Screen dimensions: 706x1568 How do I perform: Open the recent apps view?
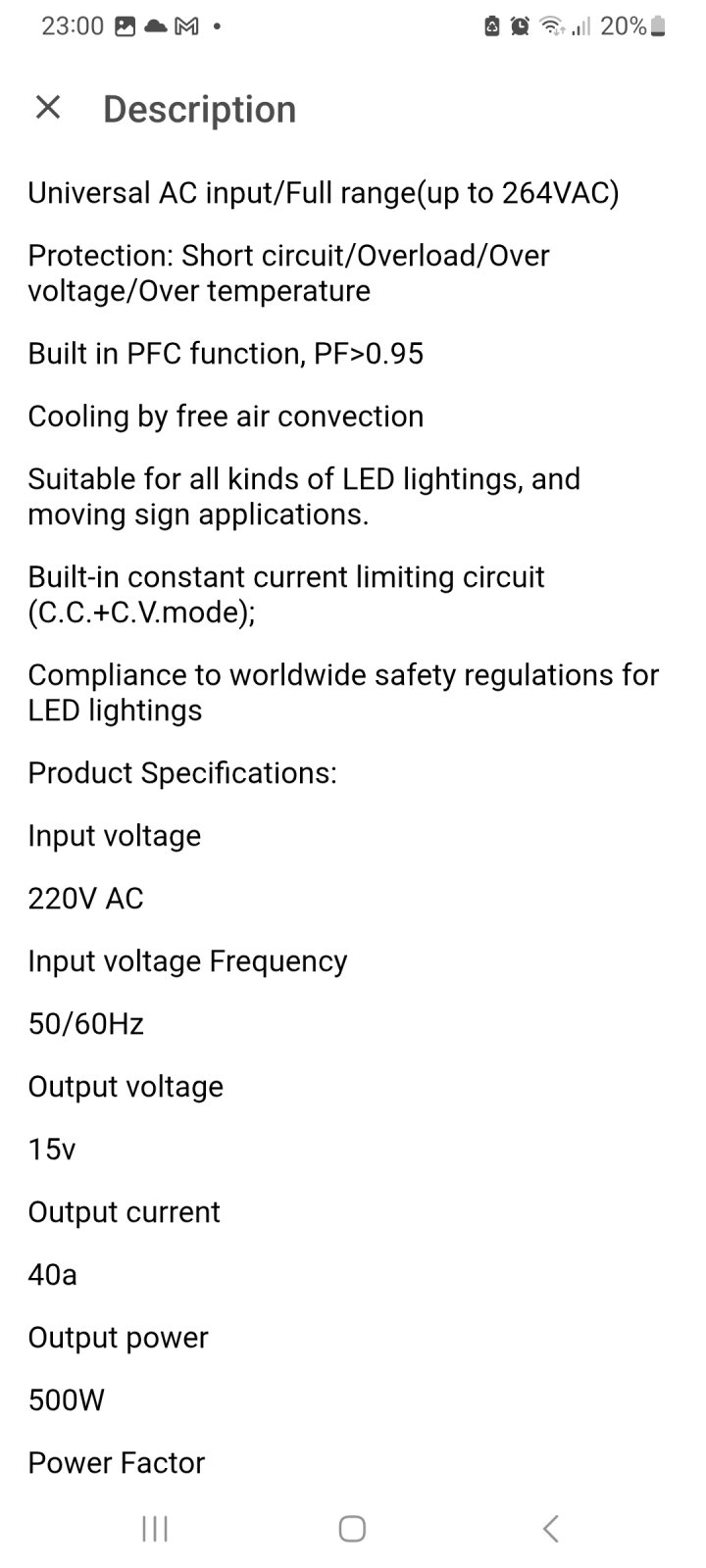click(x=155, y=1528)
